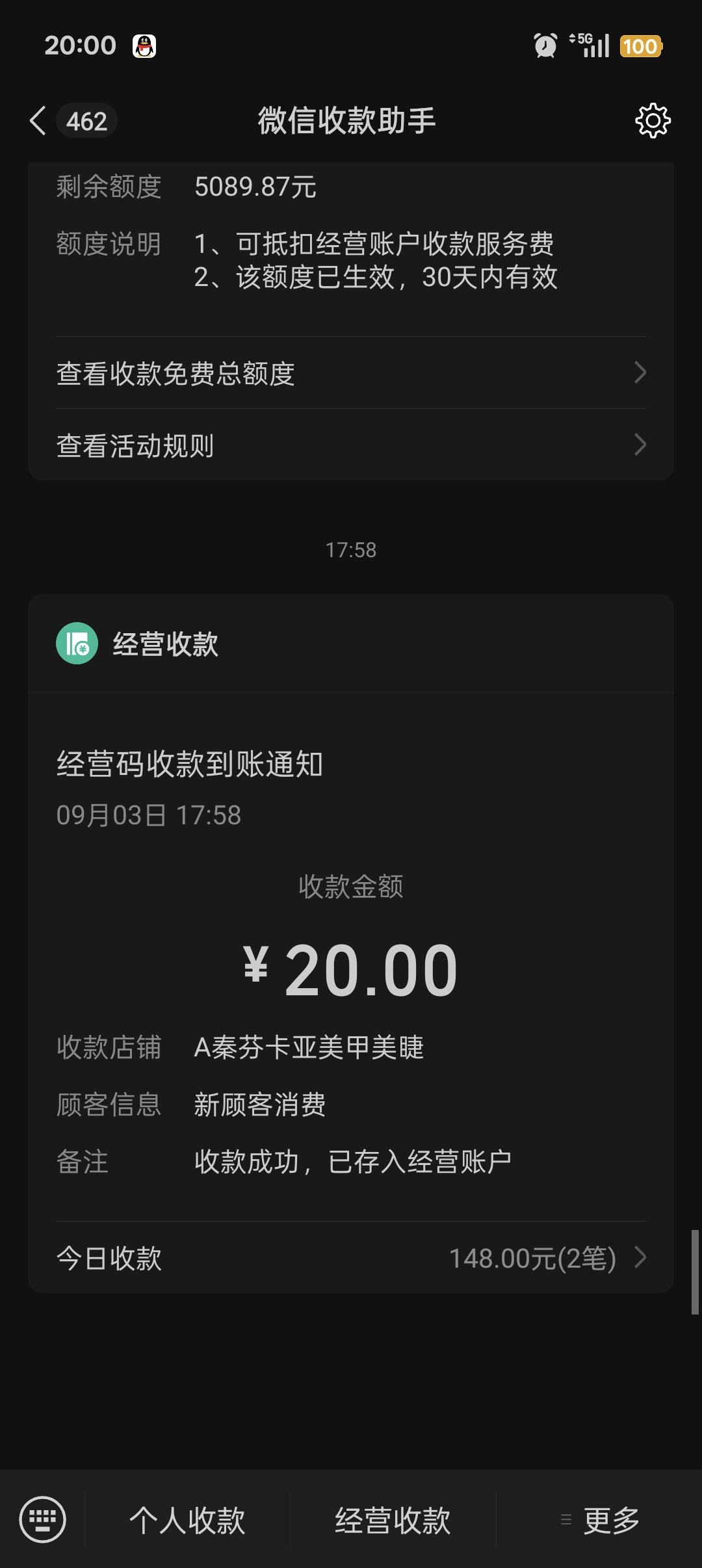Screen dimensions: 702x1568
Task: Open the 经营收款 bottom menu
Action: pos(393,1520)
